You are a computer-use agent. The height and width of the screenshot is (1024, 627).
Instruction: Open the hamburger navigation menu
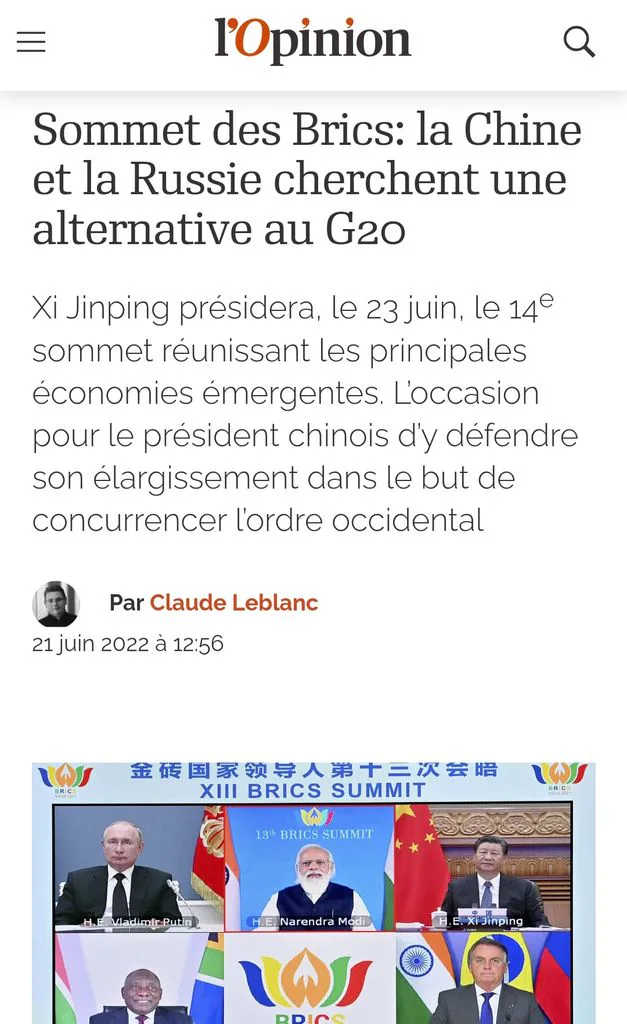pyautogui.click(x=31, y=42)
